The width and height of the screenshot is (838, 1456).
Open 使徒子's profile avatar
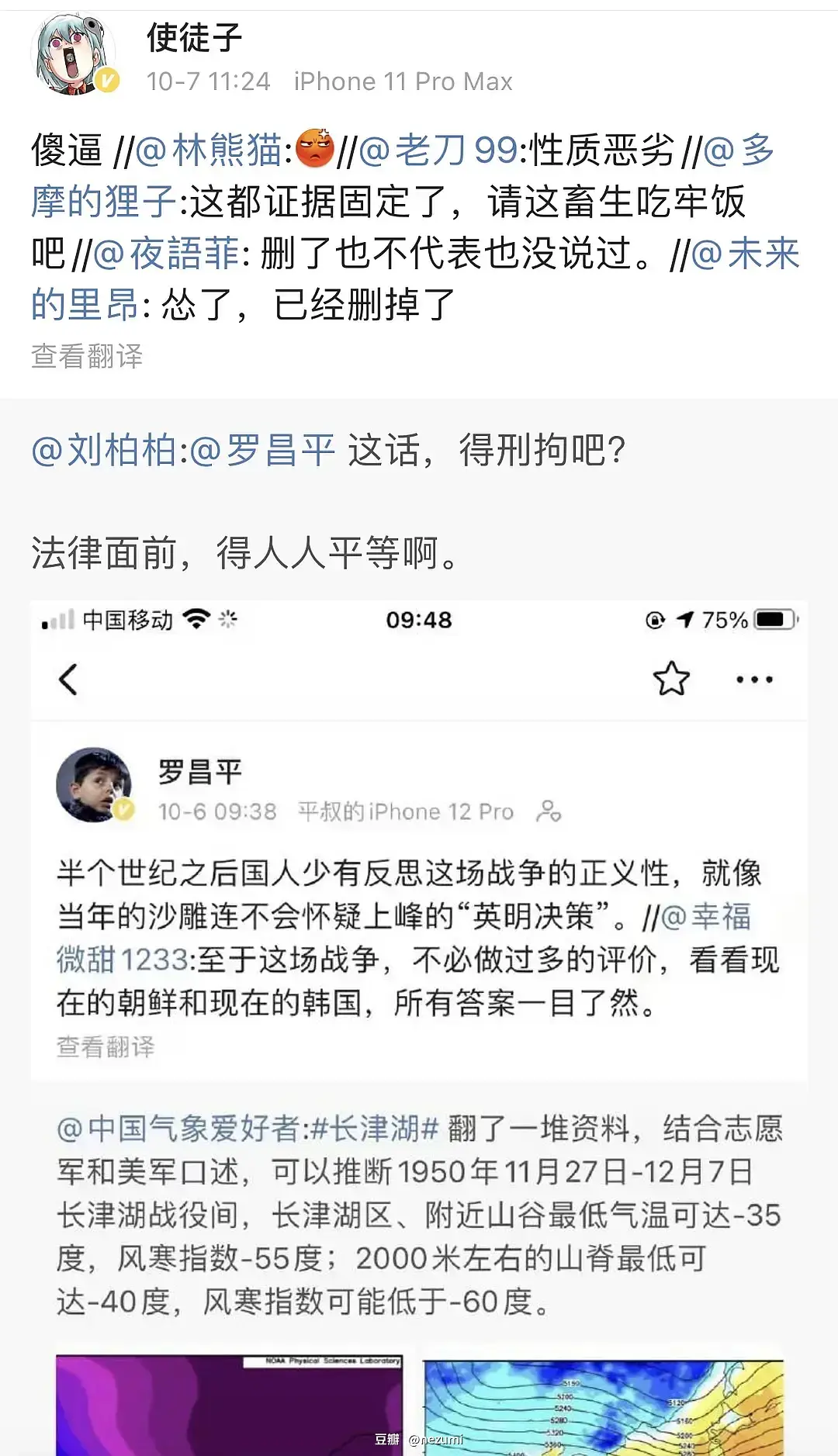tap(74, 54)
